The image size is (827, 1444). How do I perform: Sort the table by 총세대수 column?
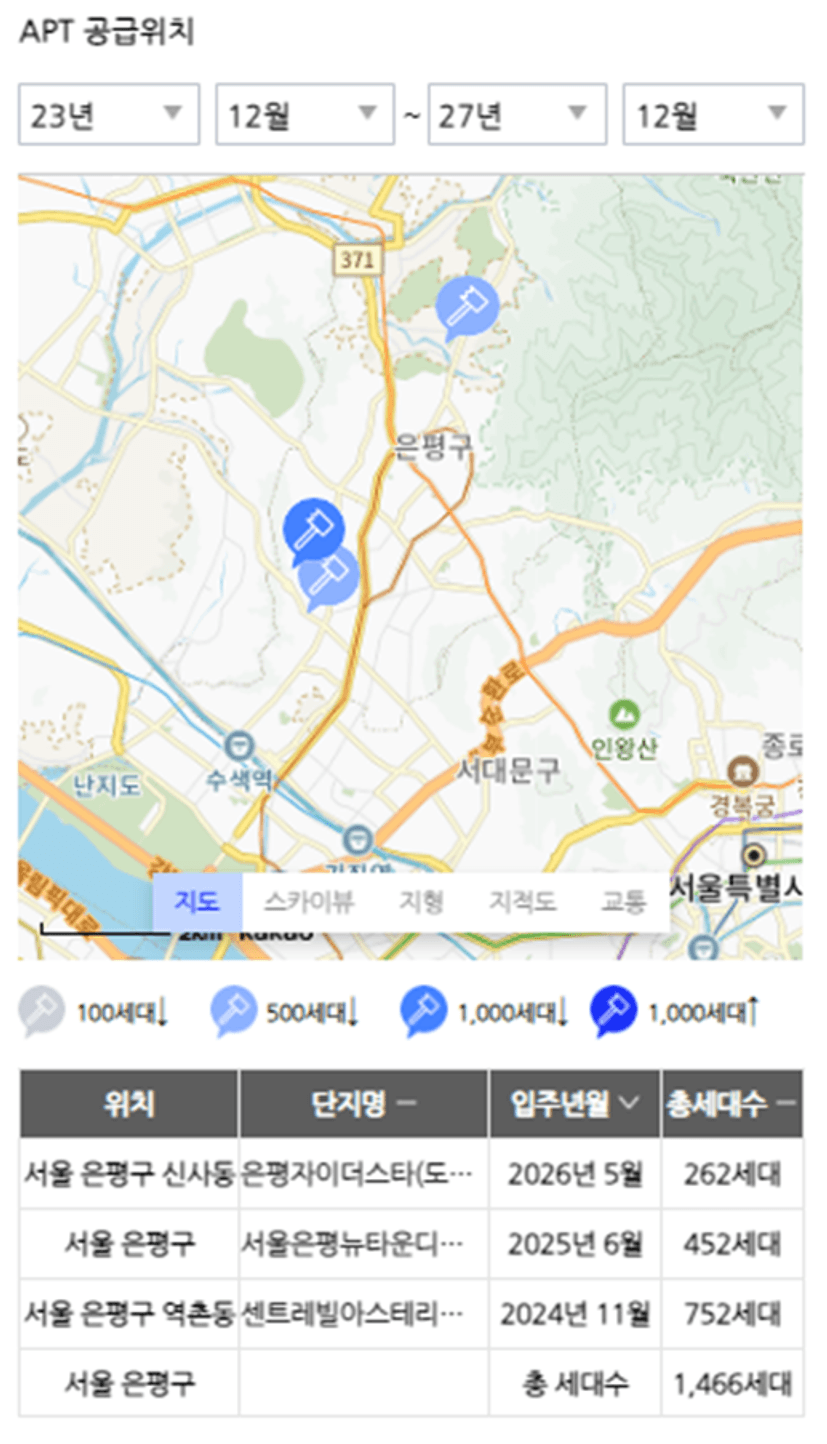tap(732, 1104)
